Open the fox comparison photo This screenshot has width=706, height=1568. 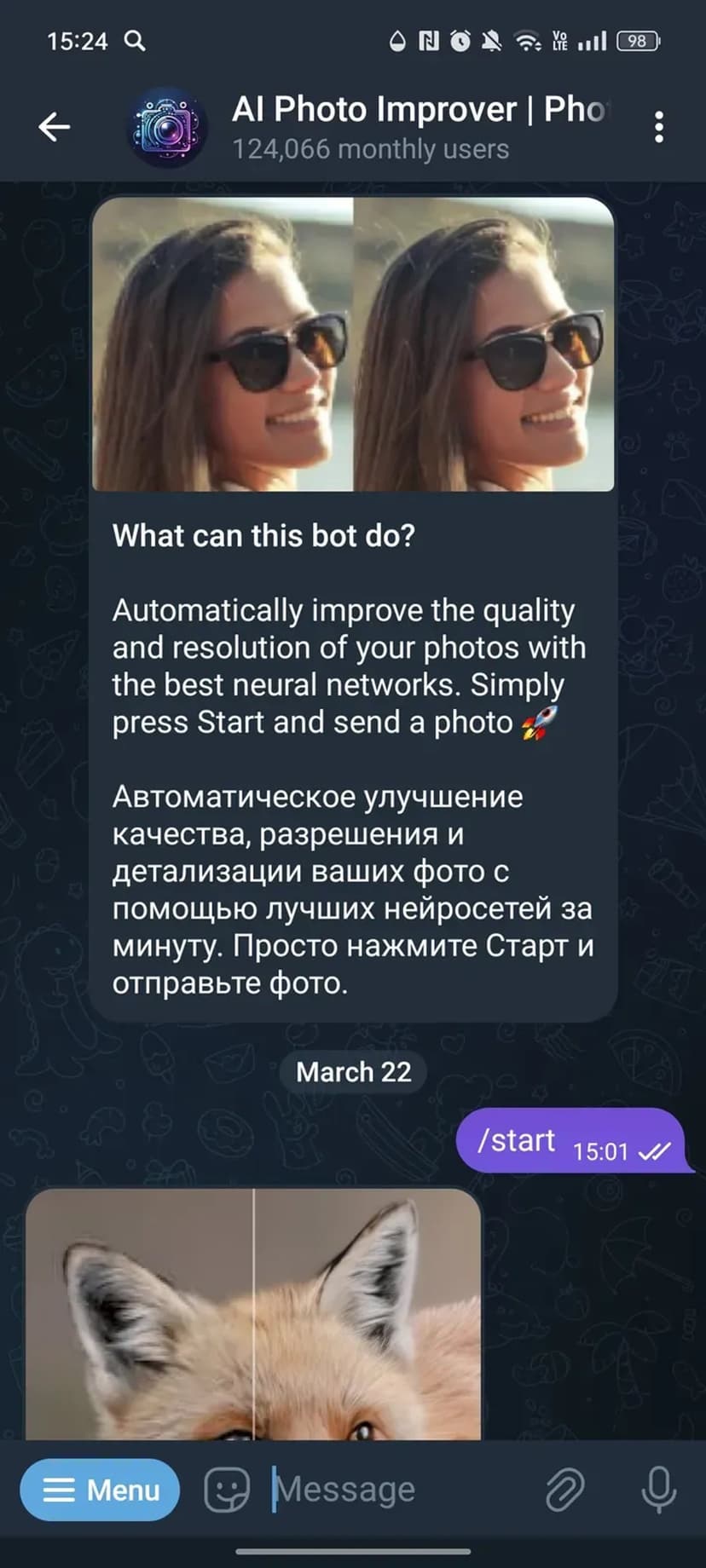tap(253, 1317)
